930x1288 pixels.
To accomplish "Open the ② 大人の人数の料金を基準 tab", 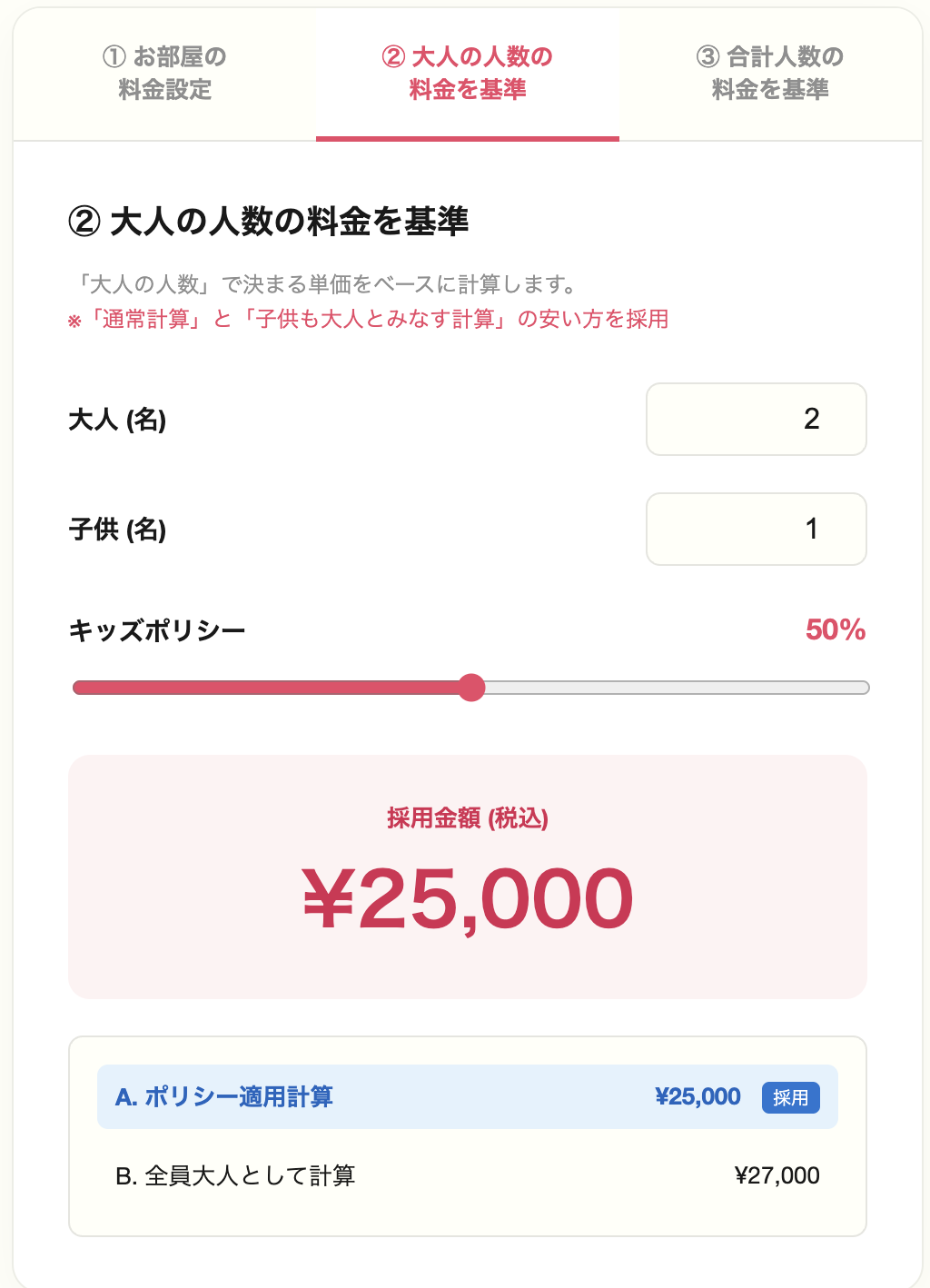I will pos(465,75).
